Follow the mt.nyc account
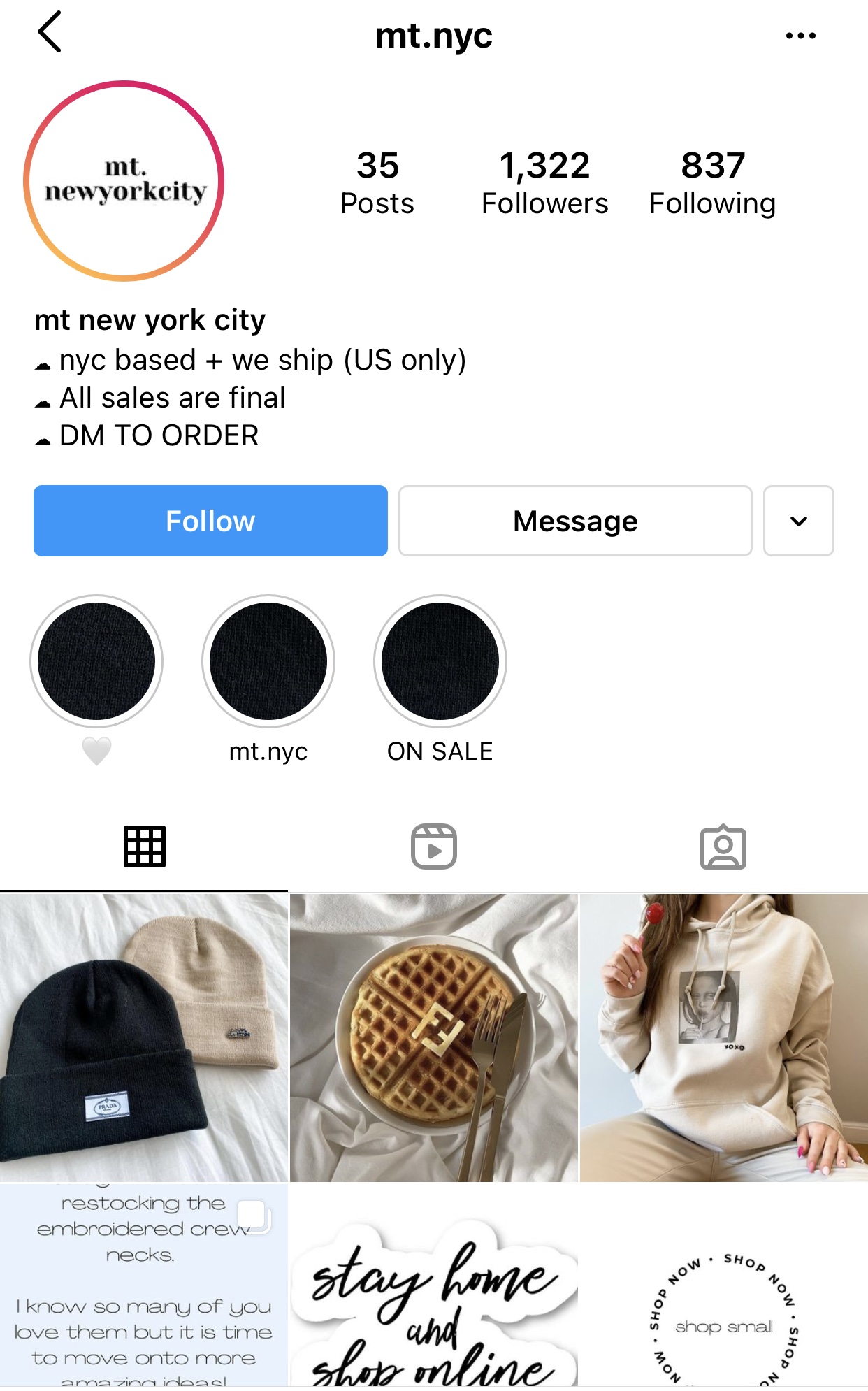868x1391 pixels. [210, 521]
